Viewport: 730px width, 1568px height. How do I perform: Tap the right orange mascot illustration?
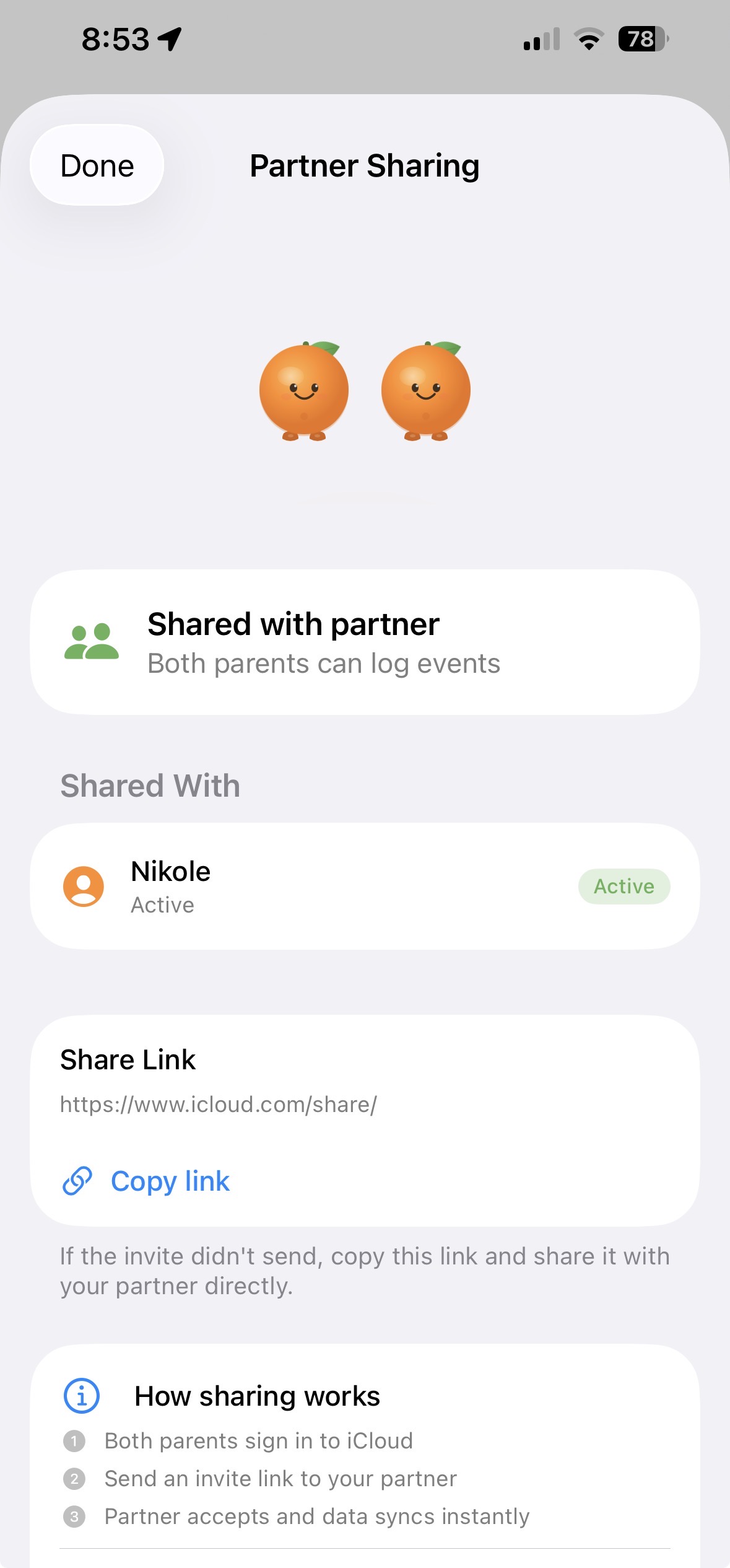point(426,390)
